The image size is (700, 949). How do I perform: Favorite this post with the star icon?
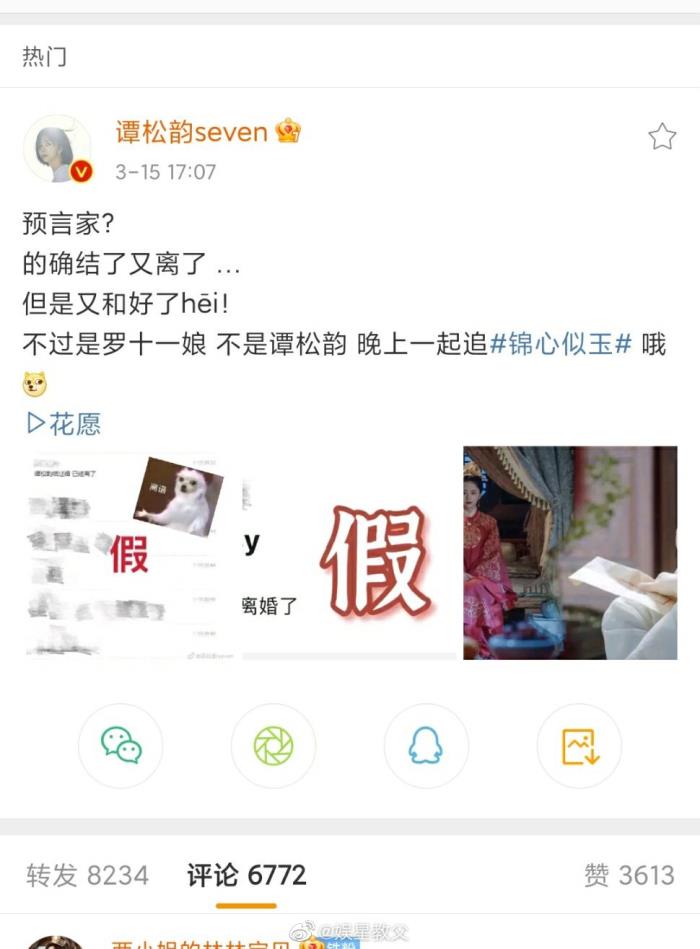click(x=662, y=137)
